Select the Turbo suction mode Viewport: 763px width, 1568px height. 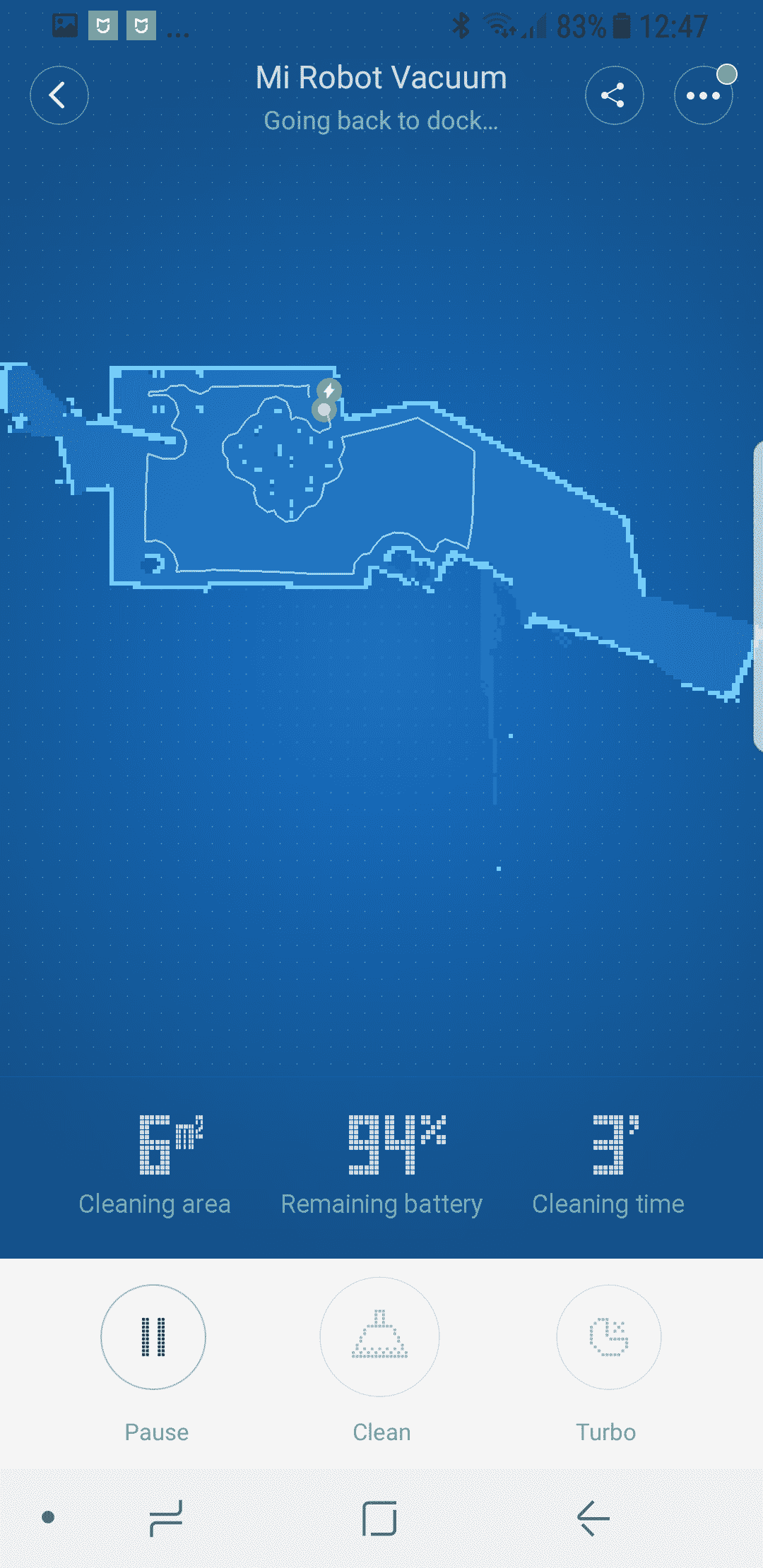click(x=609, y=1337)
